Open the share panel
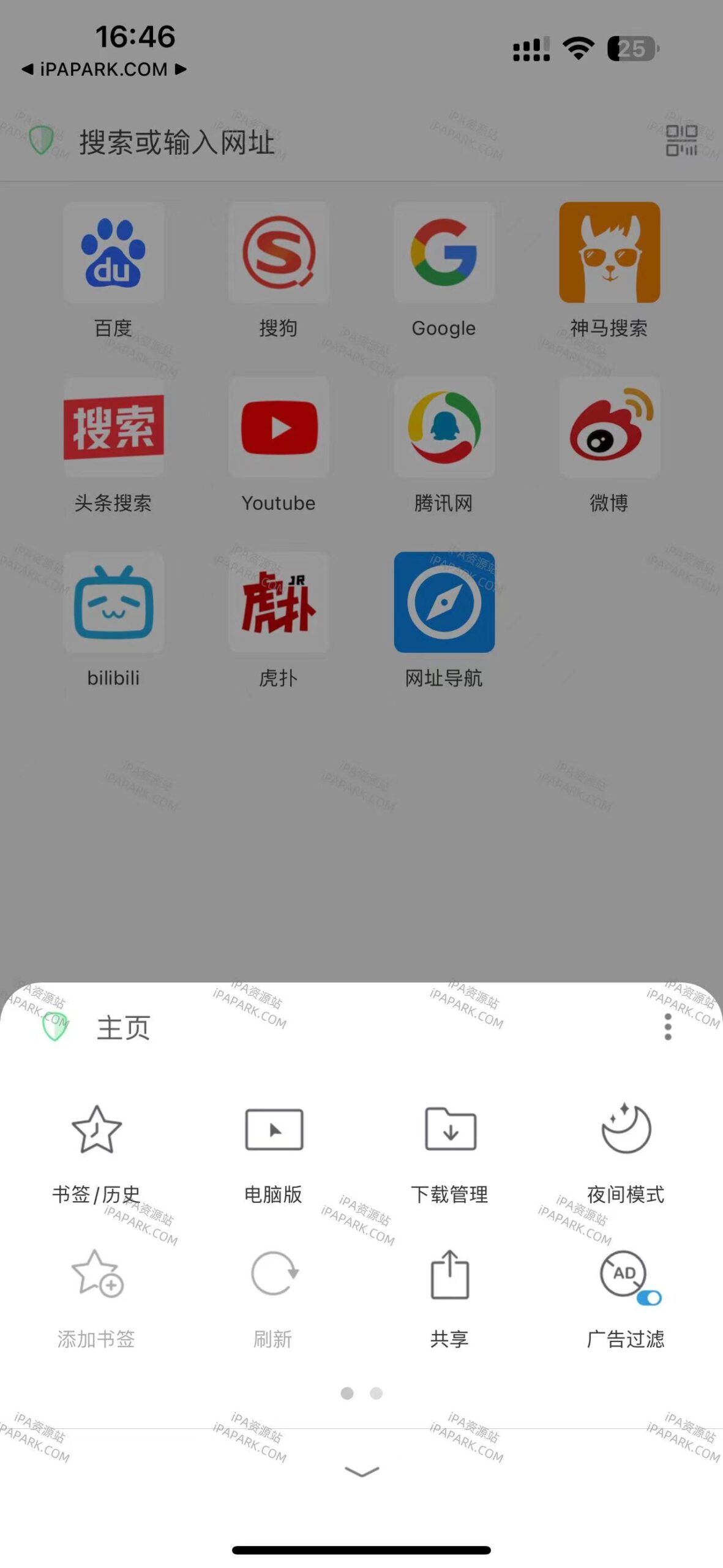 click(449, 1286)
